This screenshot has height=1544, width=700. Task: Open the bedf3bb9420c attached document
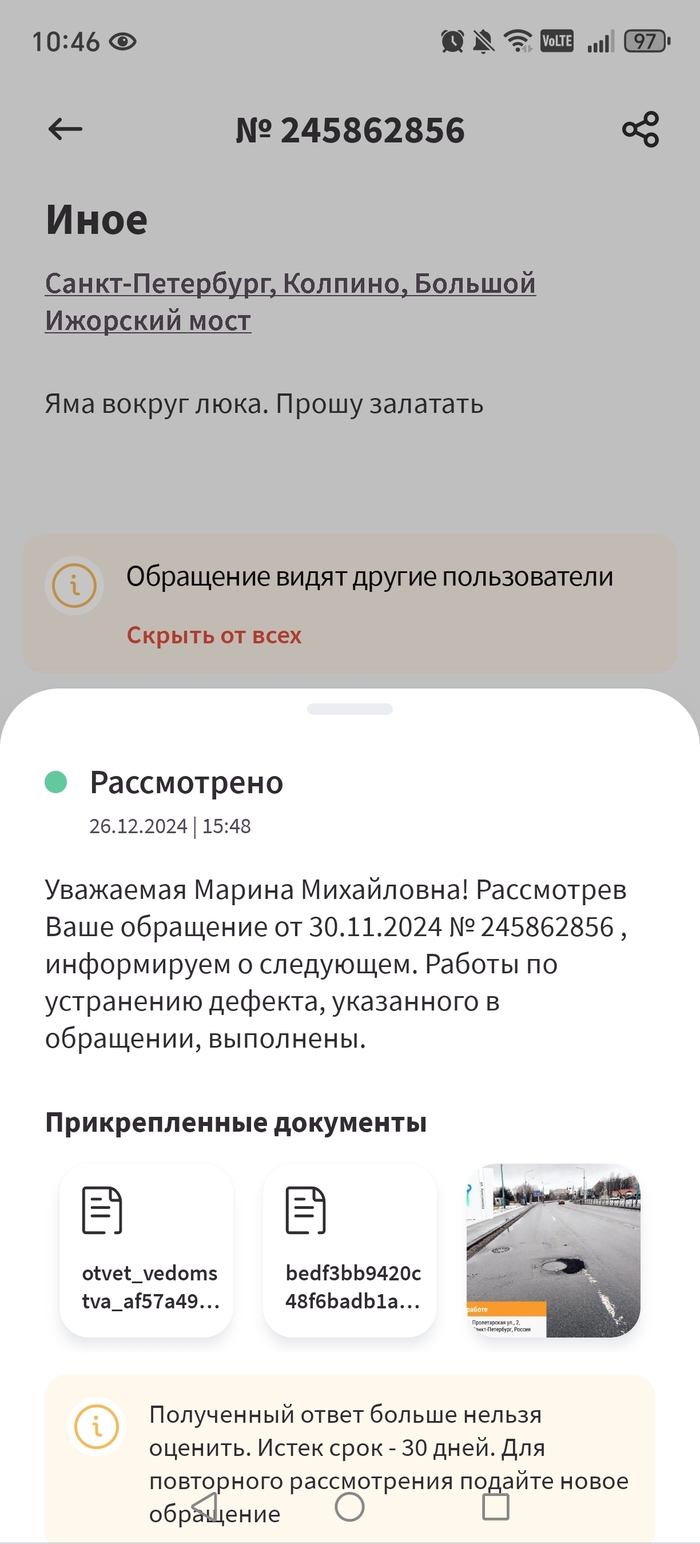350,1250
